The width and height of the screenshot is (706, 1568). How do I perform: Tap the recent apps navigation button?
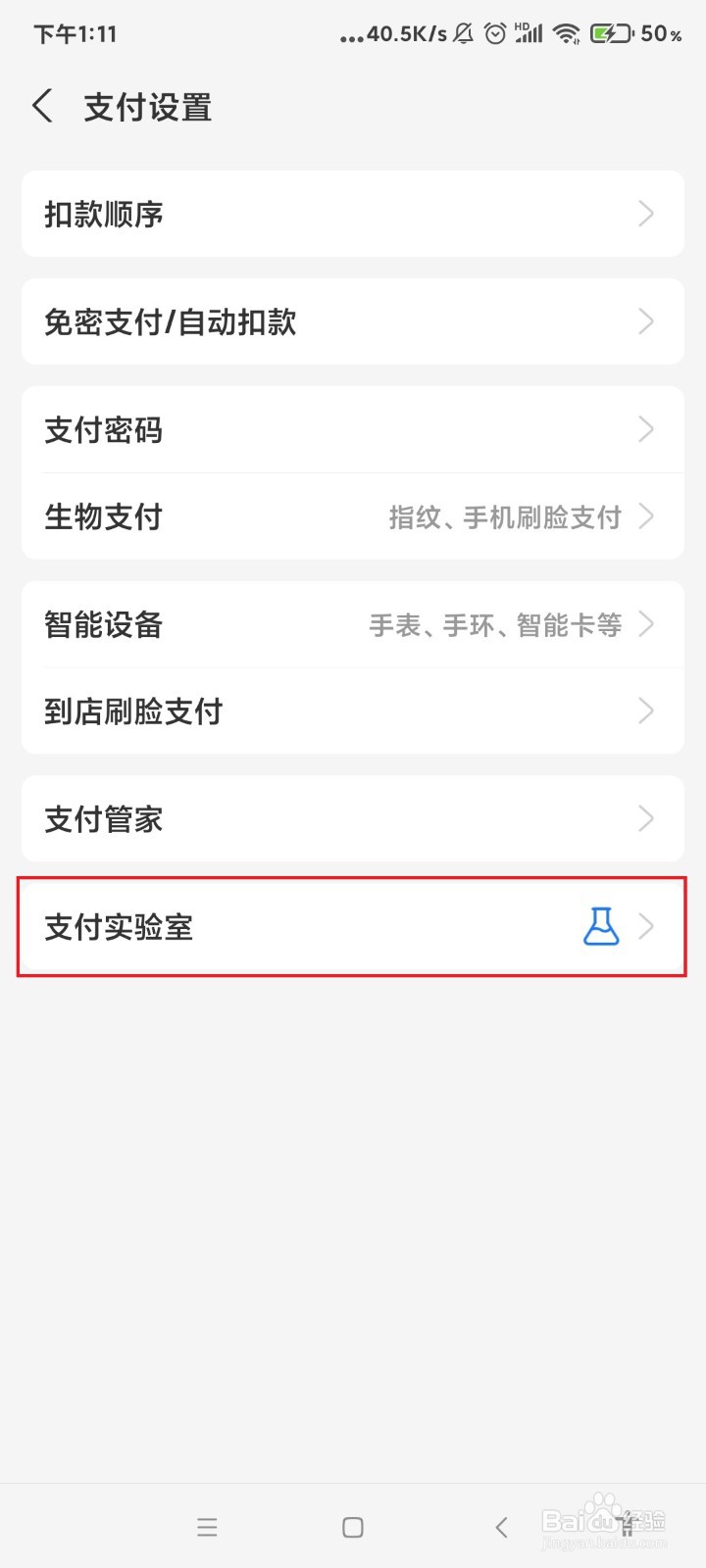pyautogui.click(x=207, y=1526)
